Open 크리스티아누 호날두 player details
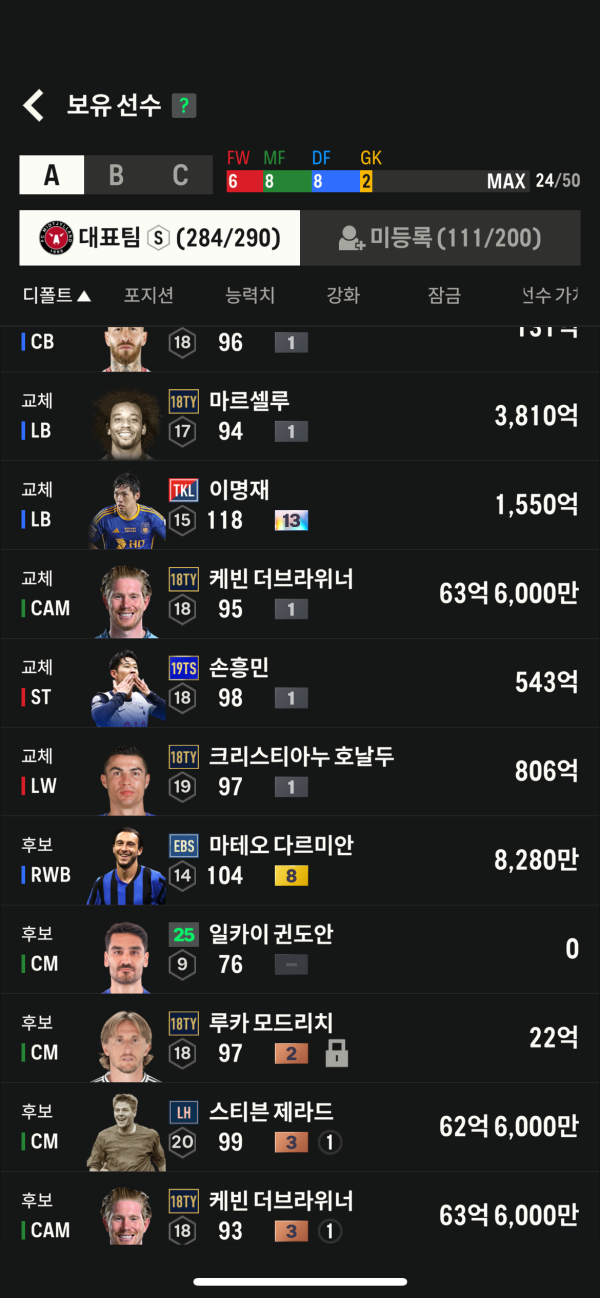 (x=300, y=771)
